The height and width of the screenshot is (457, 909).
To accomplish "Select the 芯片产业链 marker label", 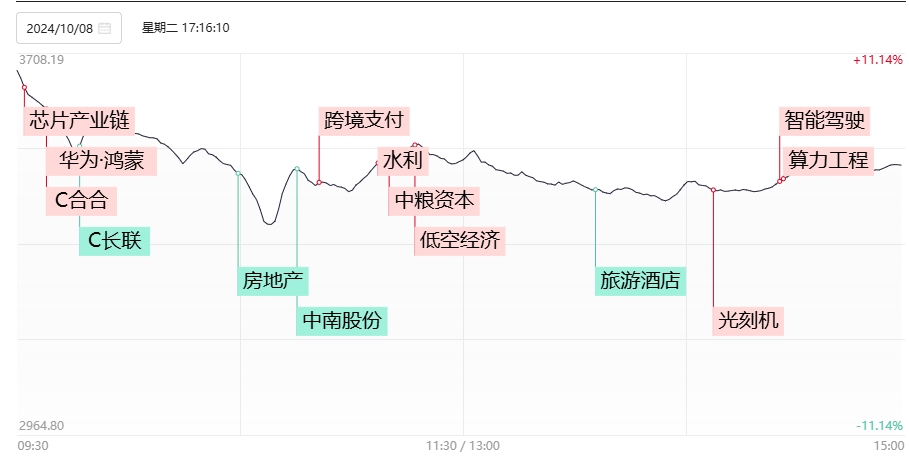I will 79,121.
